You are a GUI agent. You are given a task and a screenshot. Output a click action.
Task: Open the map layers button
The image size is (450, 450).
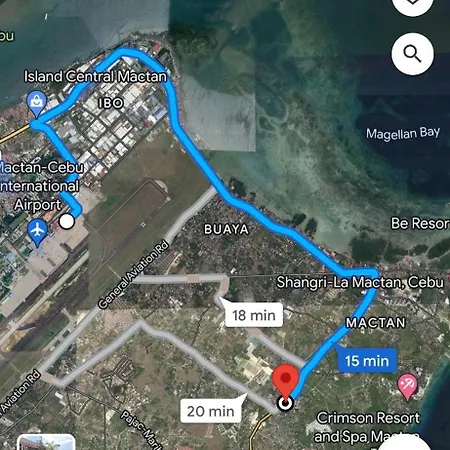pos(413,4)
